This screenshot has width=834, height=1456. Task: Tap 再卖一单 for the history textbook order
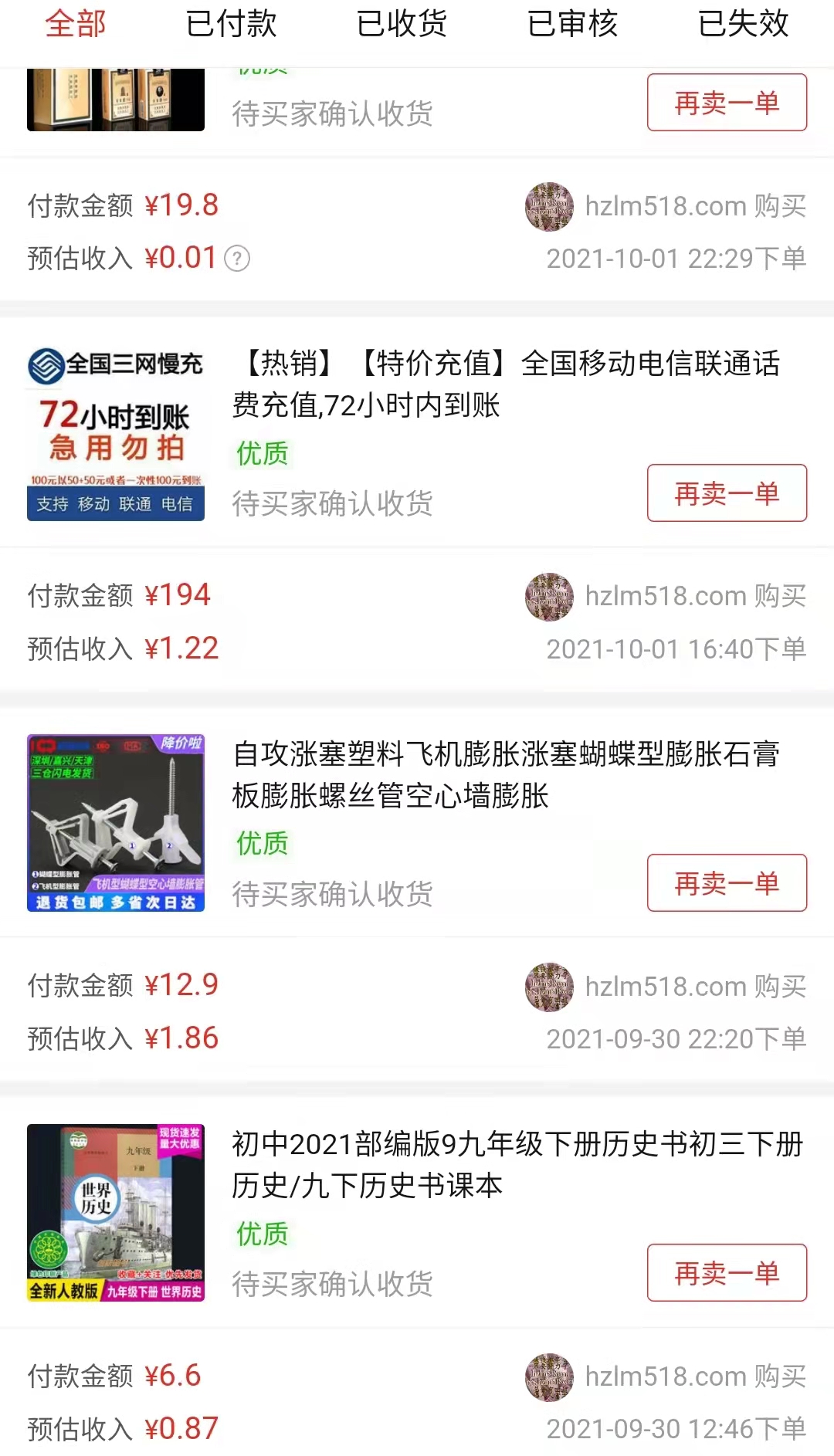tap(727, 1273)
